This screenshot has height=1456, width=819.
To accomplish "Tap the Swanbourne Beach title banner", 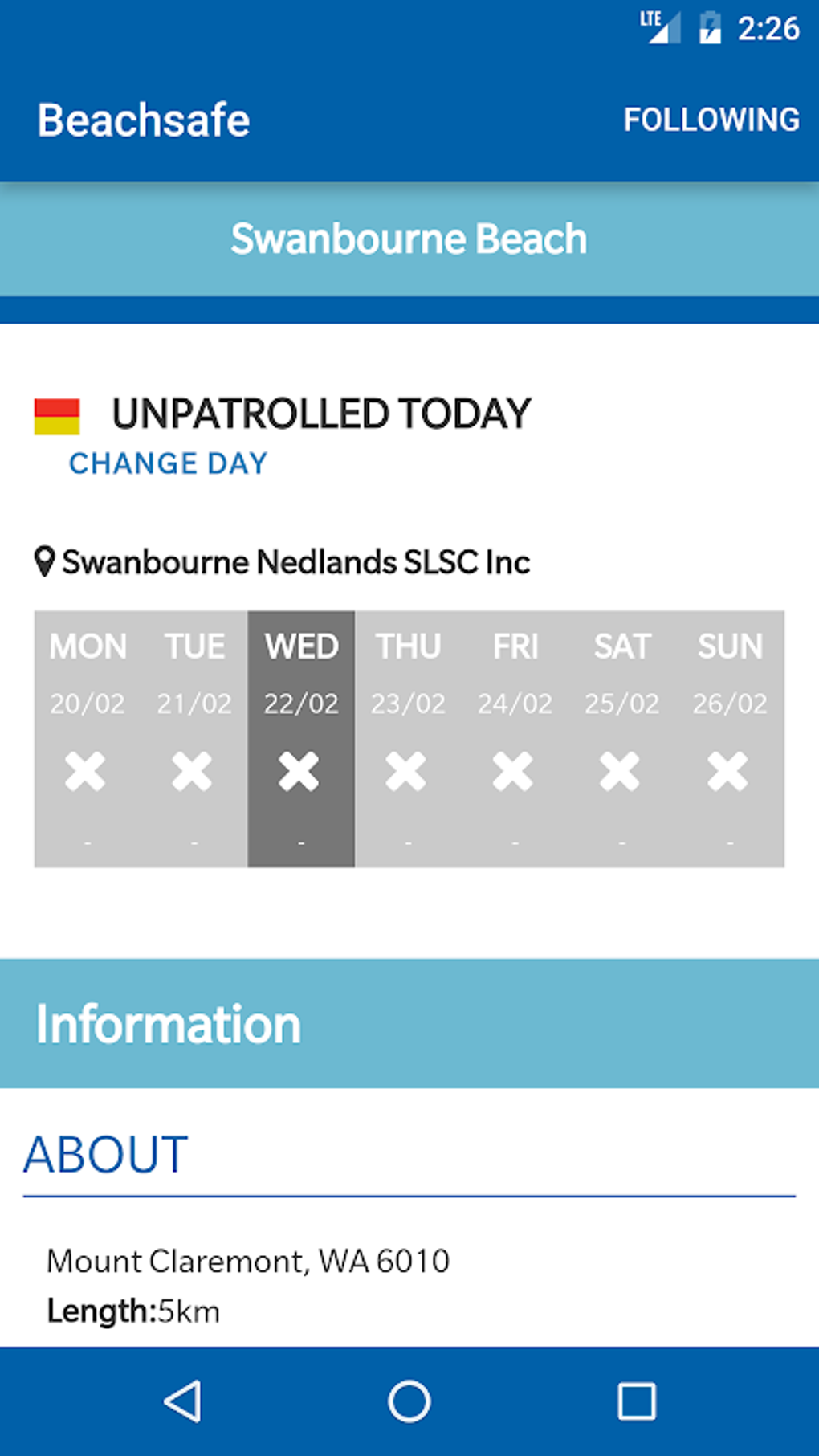I will click(x=409, y=239).
